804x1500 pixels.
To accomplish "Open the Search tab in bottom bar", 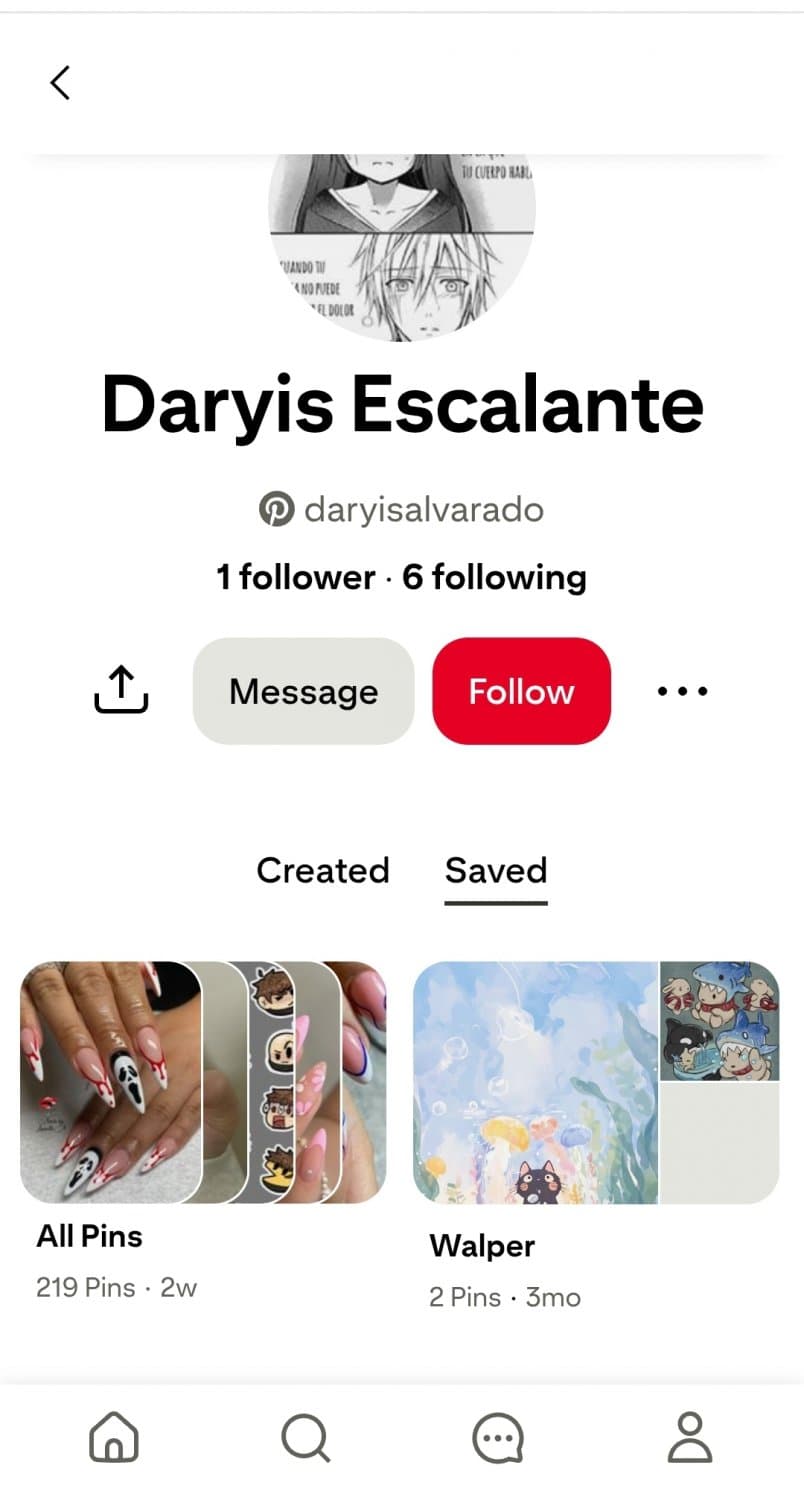I will pyautogui.click(x=305, y=1438).
